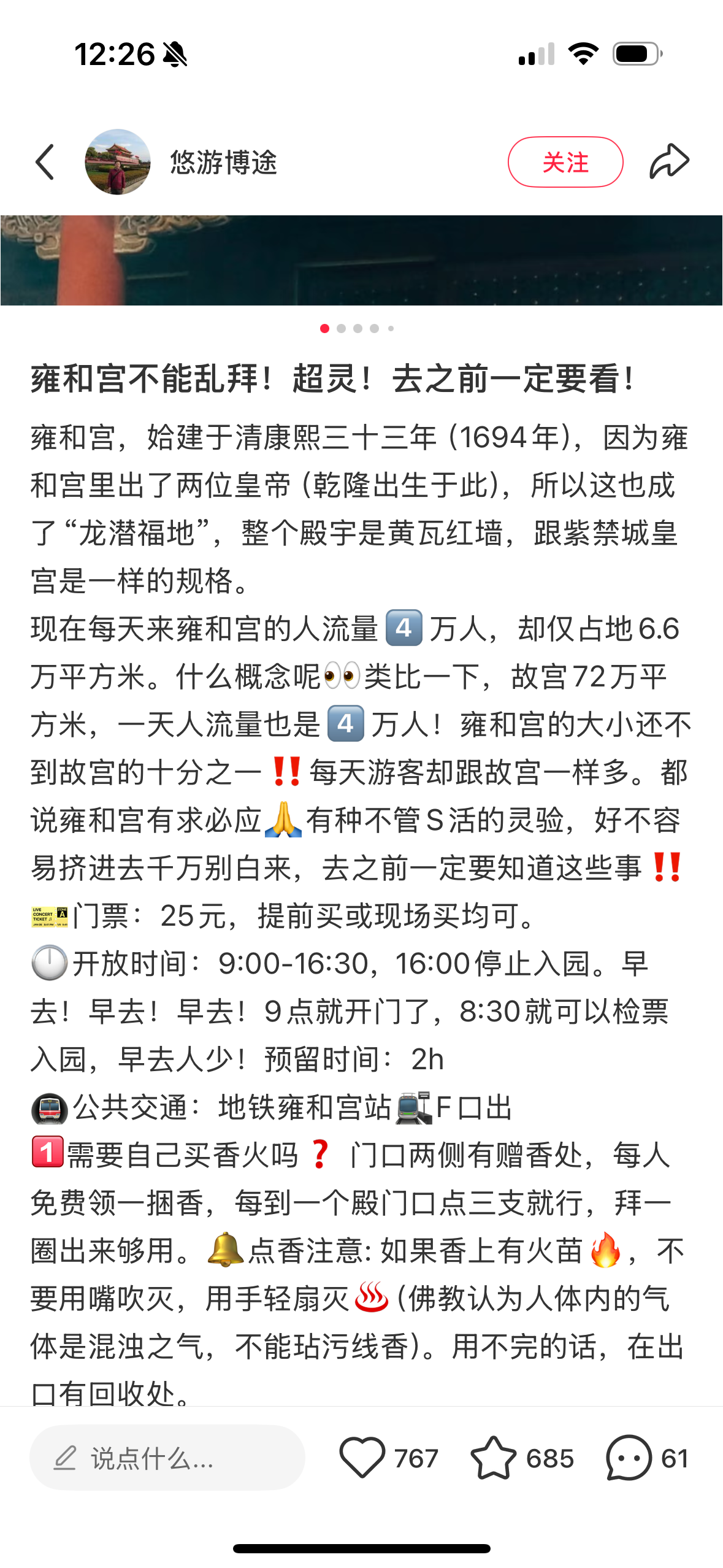Like the post with the heart
The height and width of the screenshot is (1568, 723).
[x=362, y=1458]
